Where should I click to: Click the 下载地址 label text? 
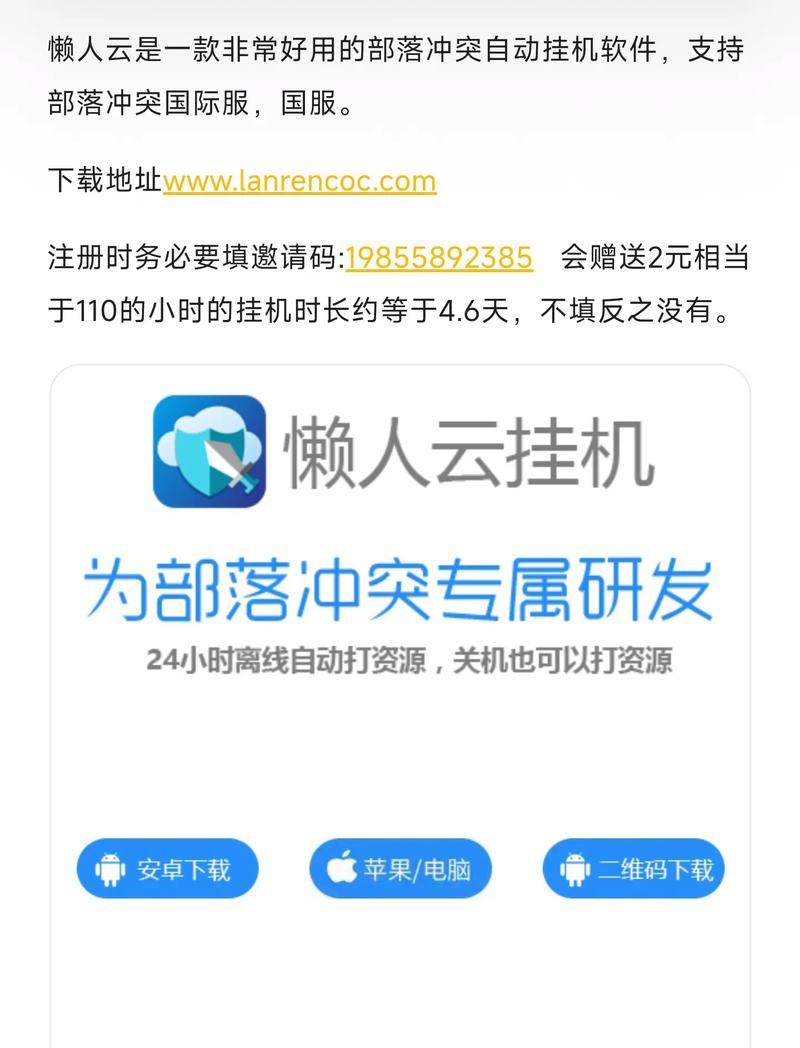tap(105, 183)
